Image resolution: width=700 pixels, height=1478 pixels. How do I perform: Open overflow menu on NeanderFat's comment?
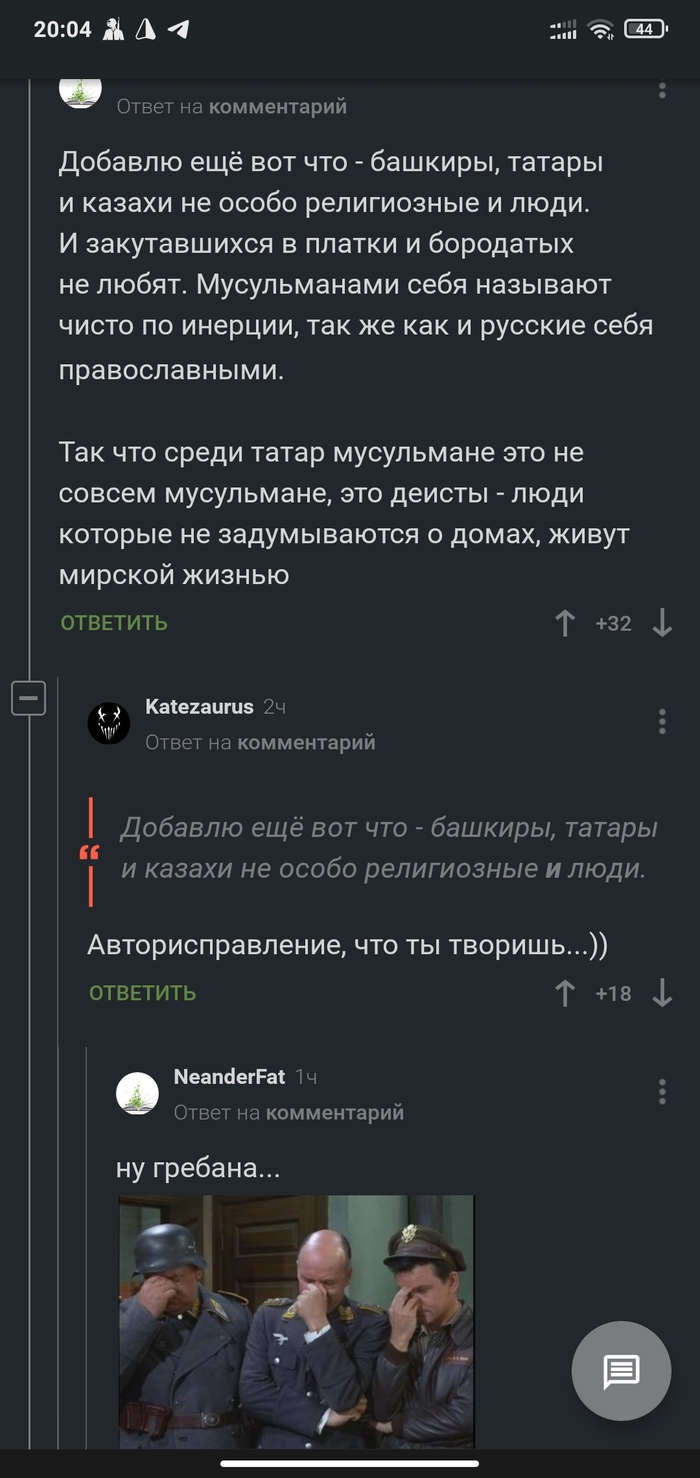[x=662, y=1091]
